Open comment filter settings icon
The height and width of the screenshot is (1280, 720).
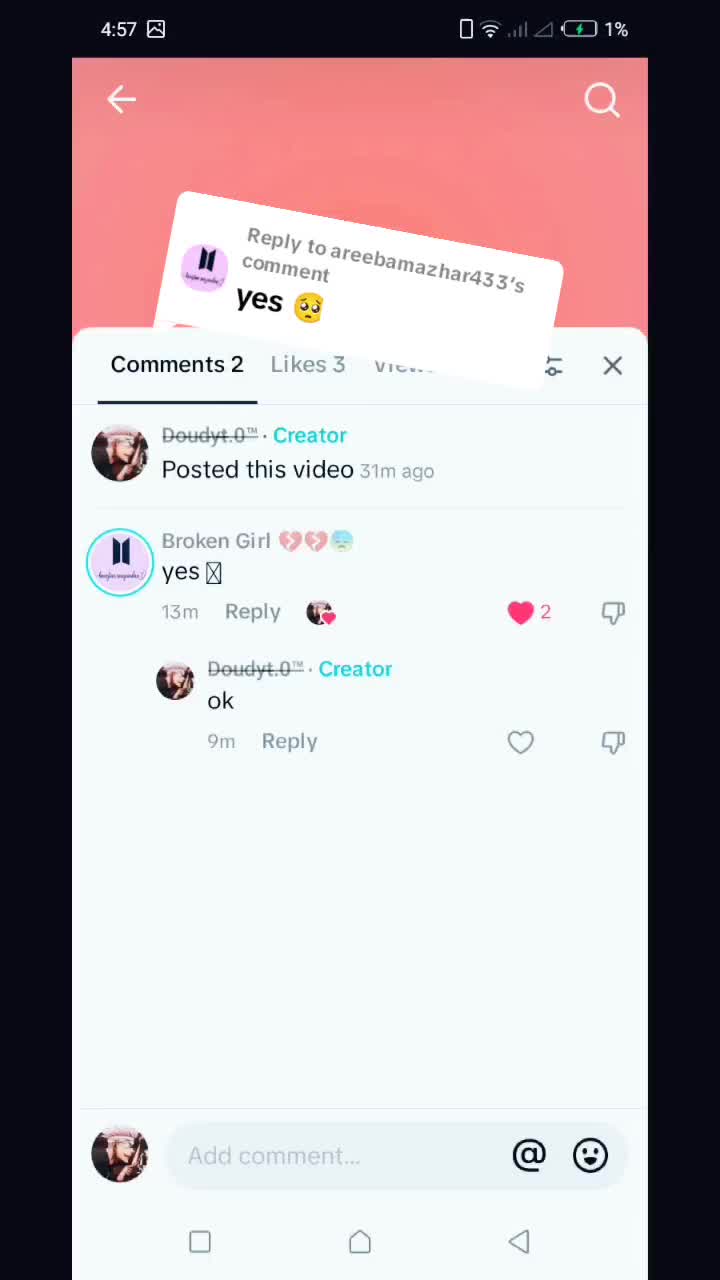coord(554,366)
